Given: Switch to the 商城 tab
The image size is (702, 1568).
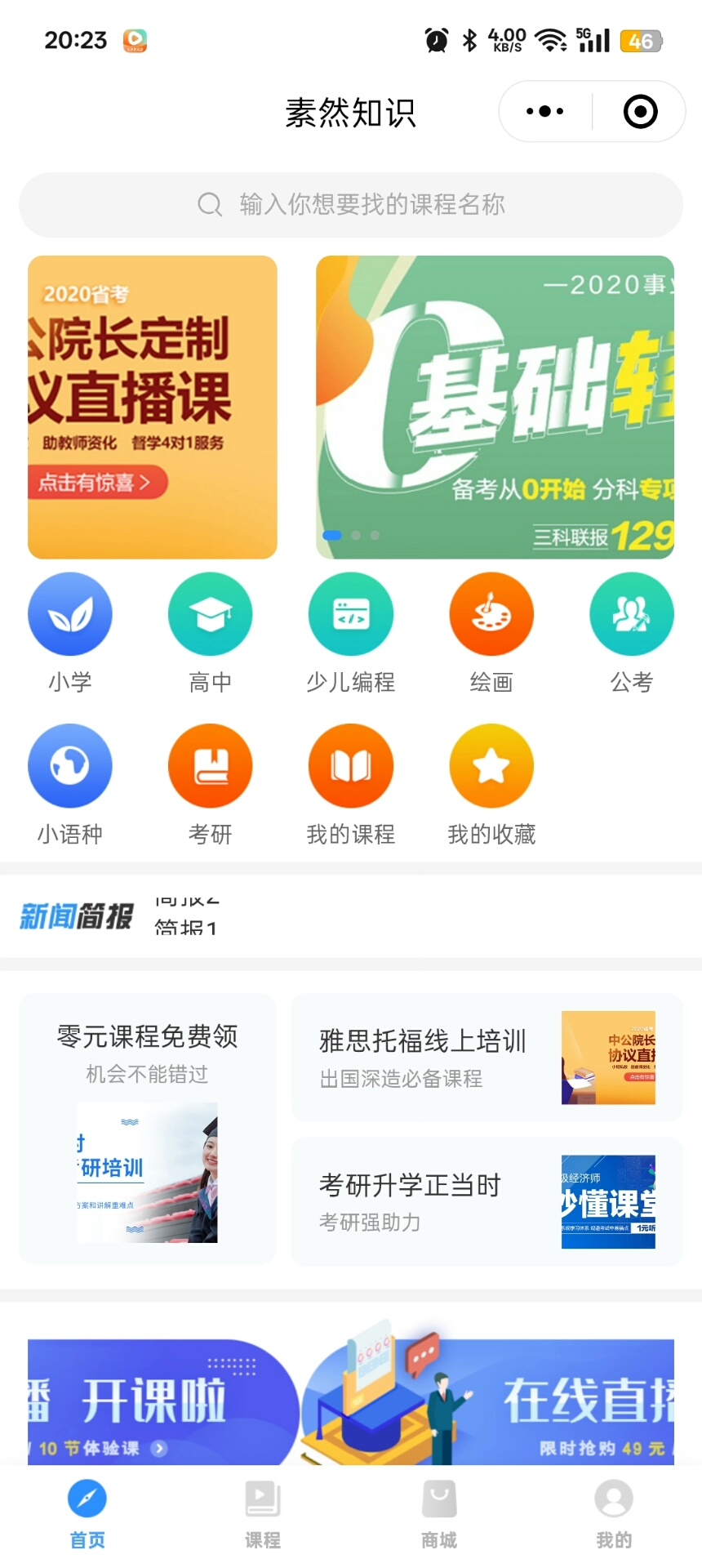Looking at the screenshot, I should pyautogui.click(x=439, y=1516).
